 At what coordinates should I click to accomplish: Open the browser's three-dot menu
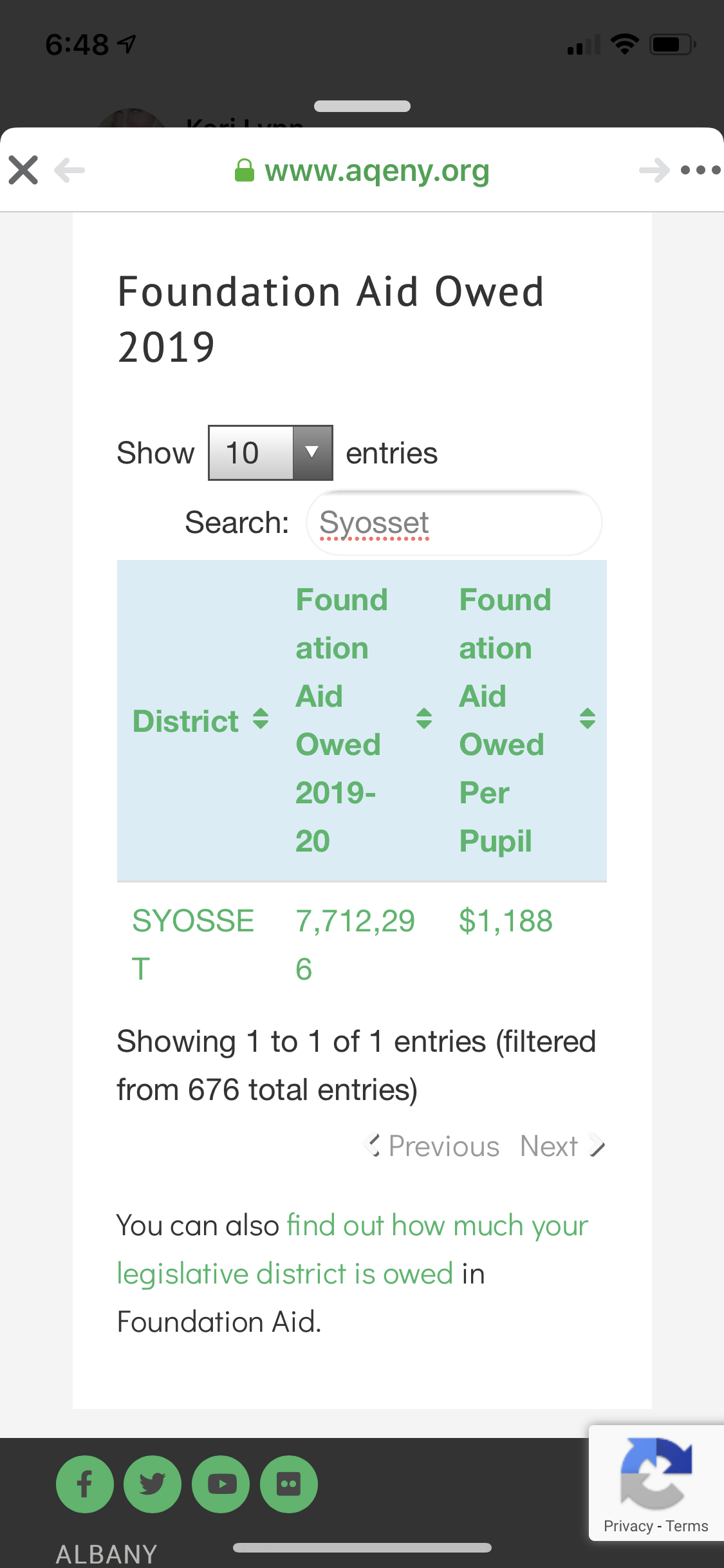(700, 171)
